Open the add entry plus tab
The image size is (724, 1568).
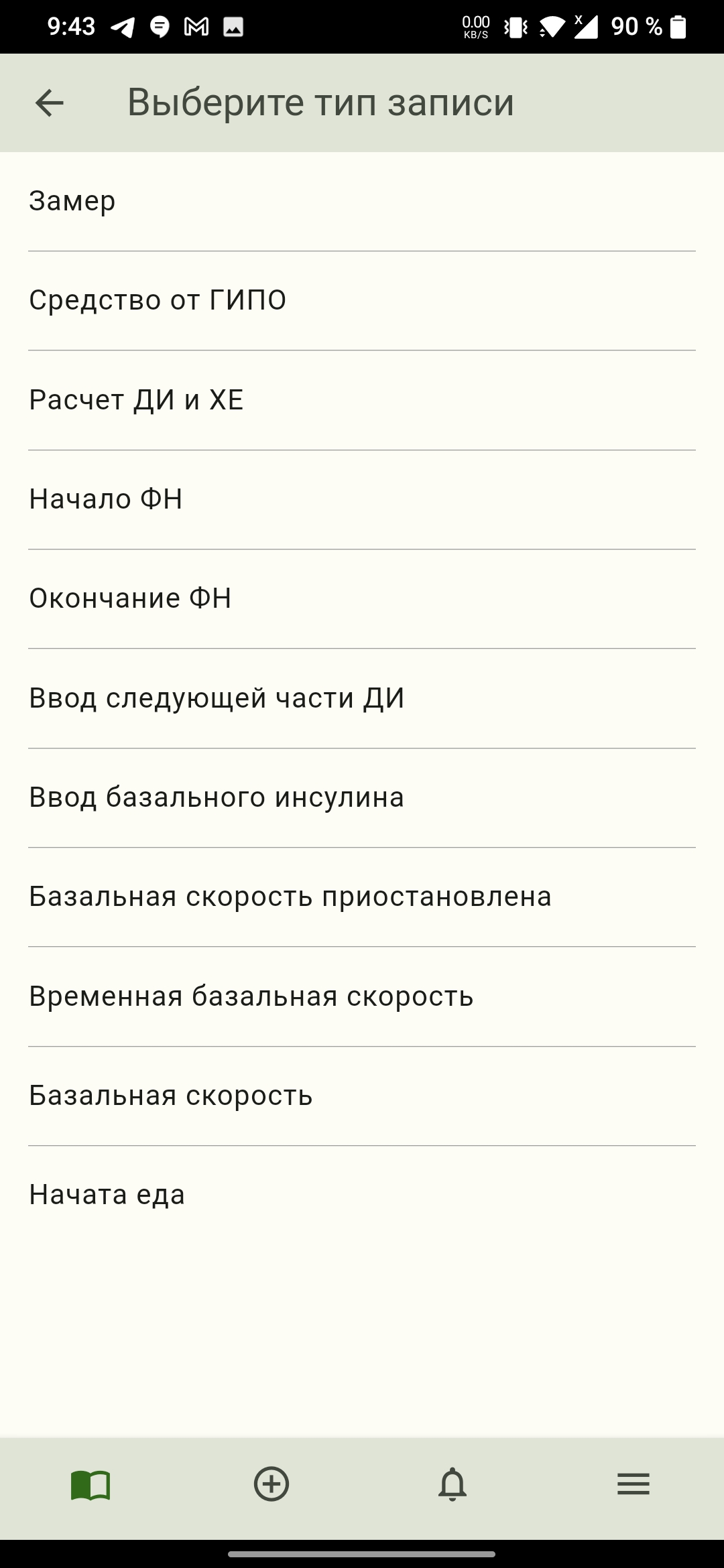click(x=271, y=1484)
